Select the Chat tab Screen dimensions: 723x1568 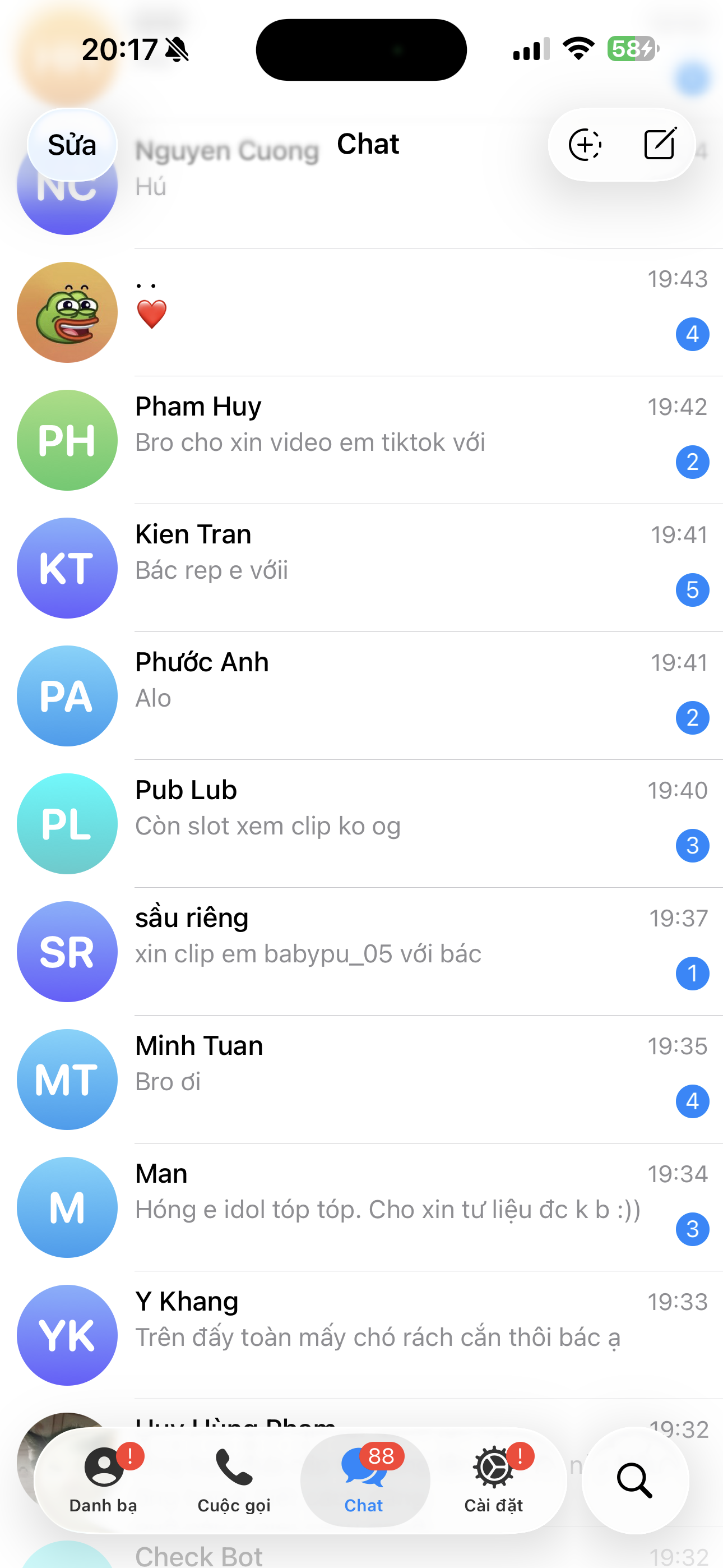[x=364, y=1481]
